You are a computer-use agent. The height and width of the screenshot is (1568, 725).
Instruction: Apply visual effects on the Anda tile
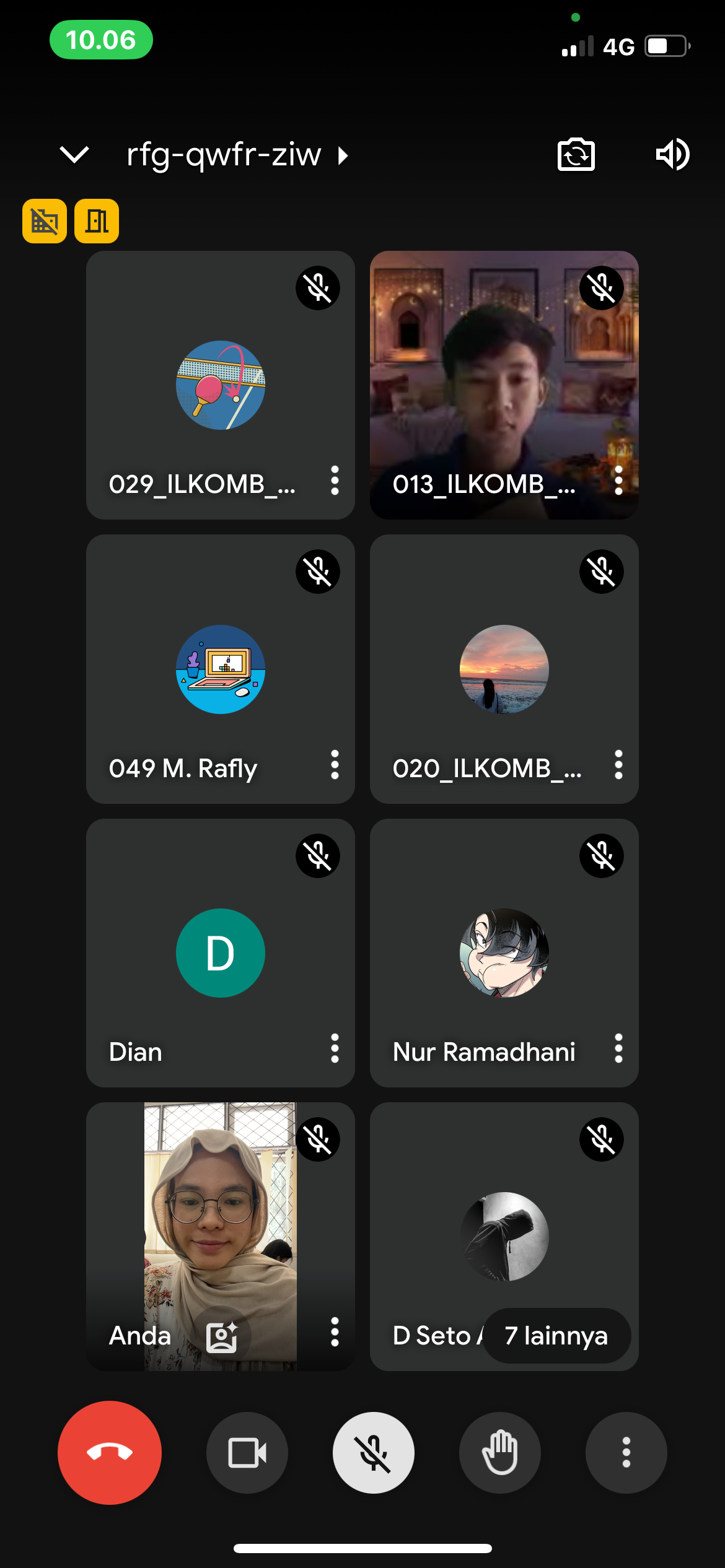tap(222, 1337)
